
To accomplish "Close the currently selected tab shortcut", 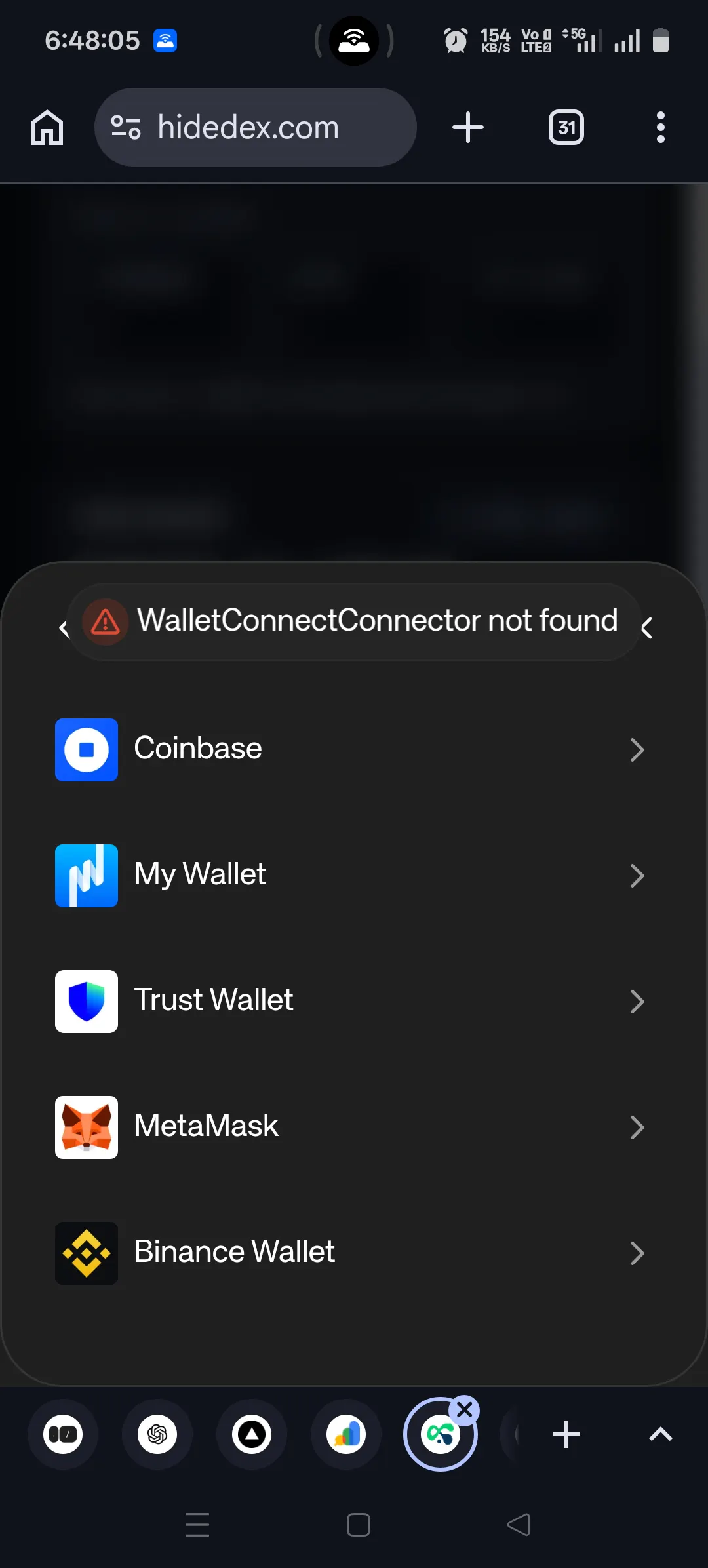I will click(x=465, y=1409).
